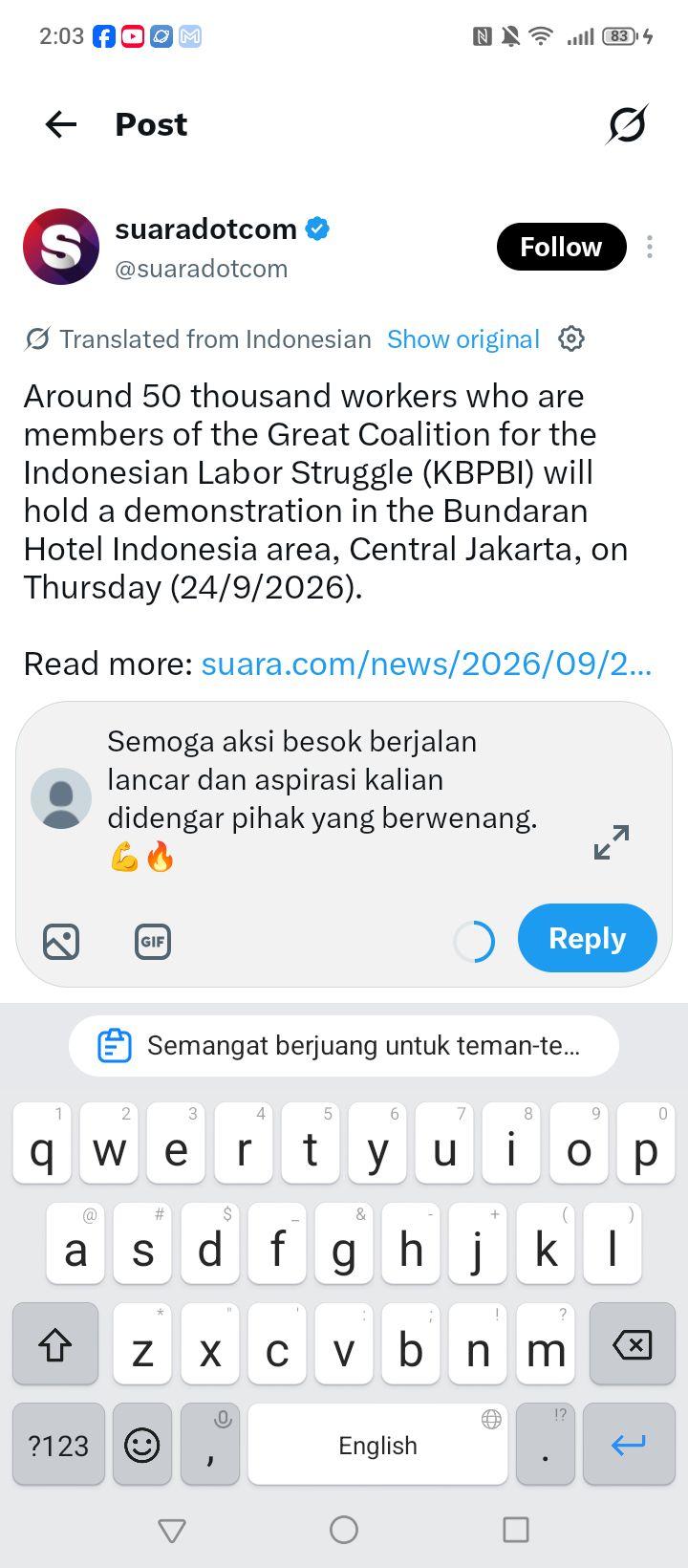Image resolution: width=688 pixels, height=1568 pixels.
Task: Tap the backspace key
Action: pos(632,1344)
